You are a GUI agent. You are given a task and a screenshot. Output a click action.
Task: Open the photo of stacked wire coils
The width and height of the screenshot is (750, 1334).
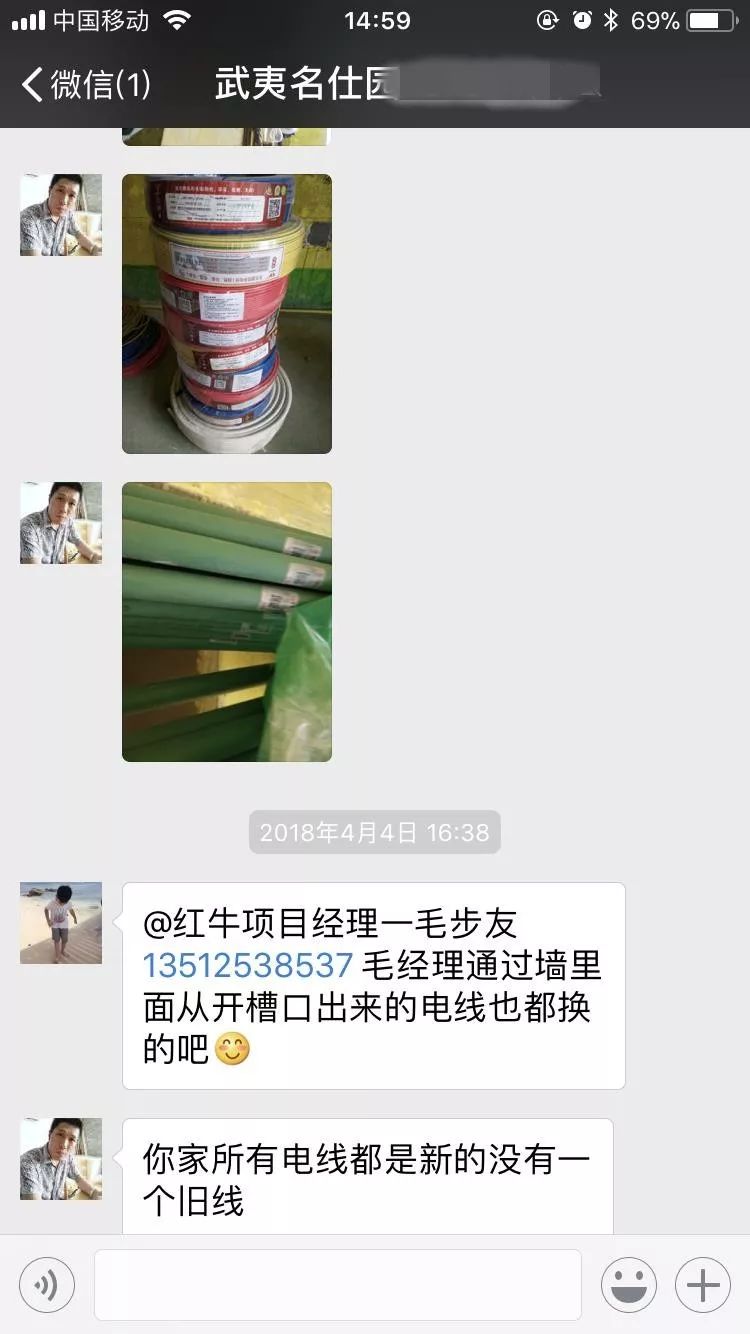227,314
